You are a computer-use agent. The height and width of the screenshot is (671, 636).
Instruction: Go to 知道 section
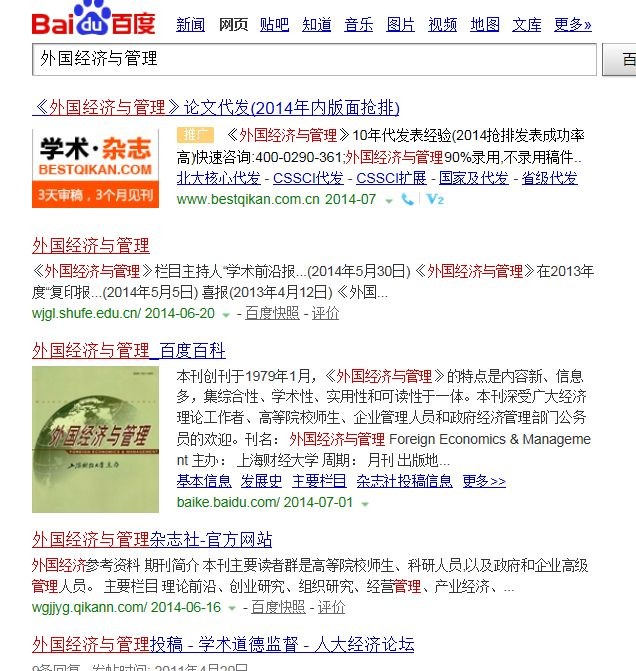click(316, 24)
